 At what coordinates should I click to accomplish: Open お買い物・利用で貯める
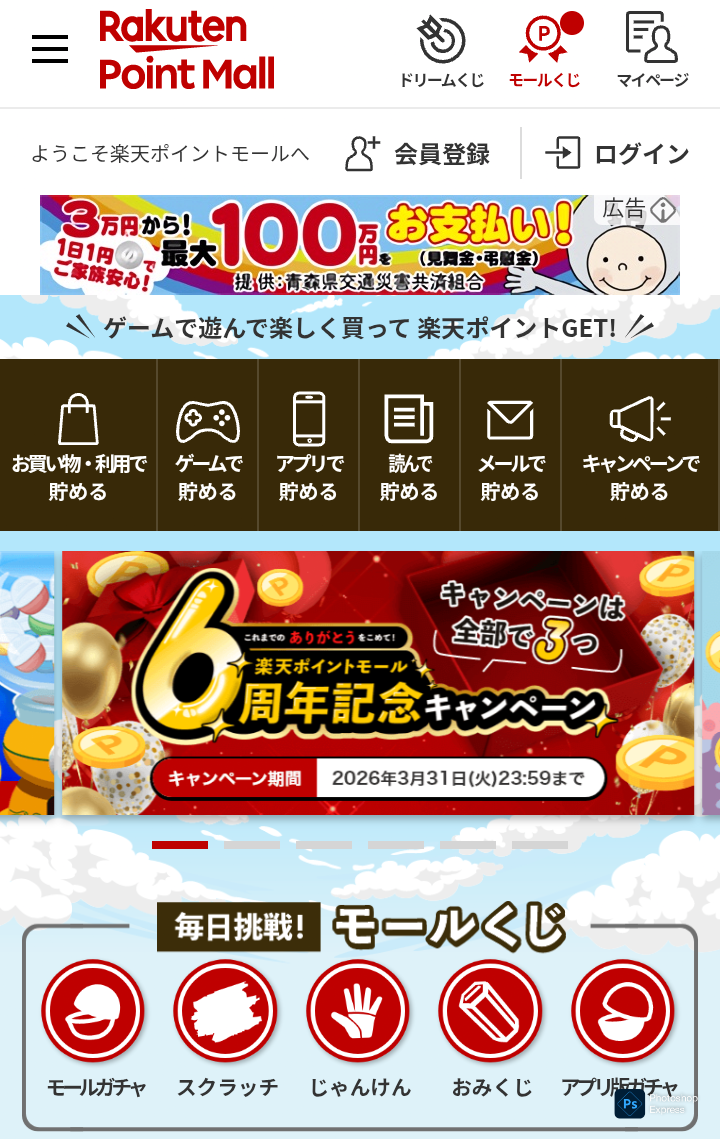click(x=79, y=446)
